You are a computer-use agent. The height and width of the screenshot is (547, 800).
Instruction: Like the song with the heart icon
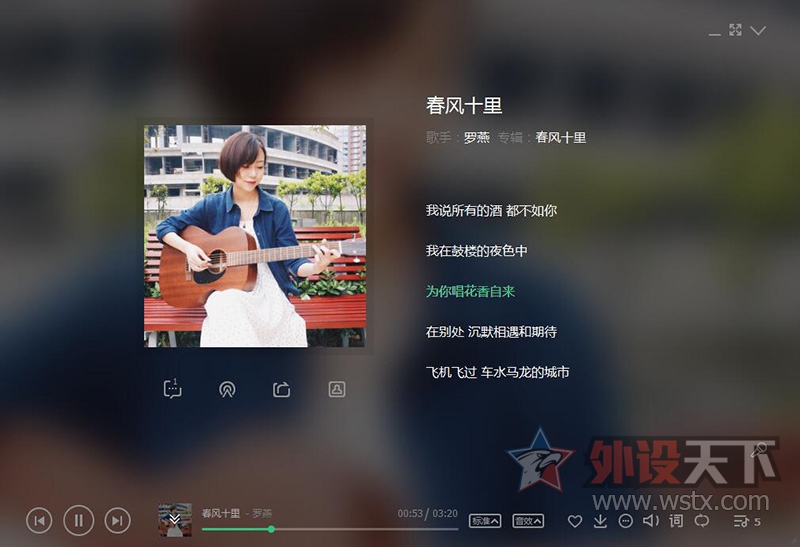pyautogui.click(x=575, y=521)
